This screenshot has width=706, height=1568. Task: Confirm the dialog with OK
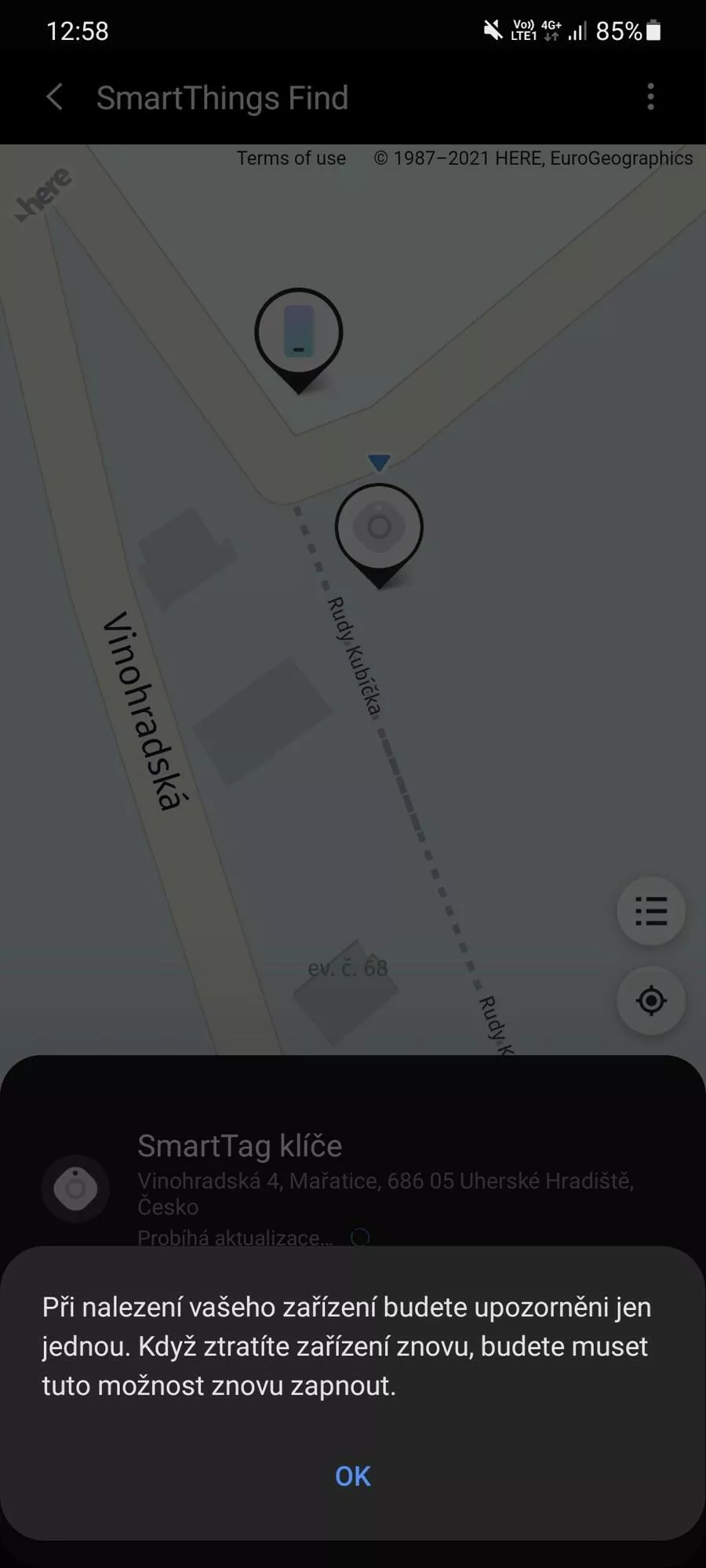coord(352,1476)
